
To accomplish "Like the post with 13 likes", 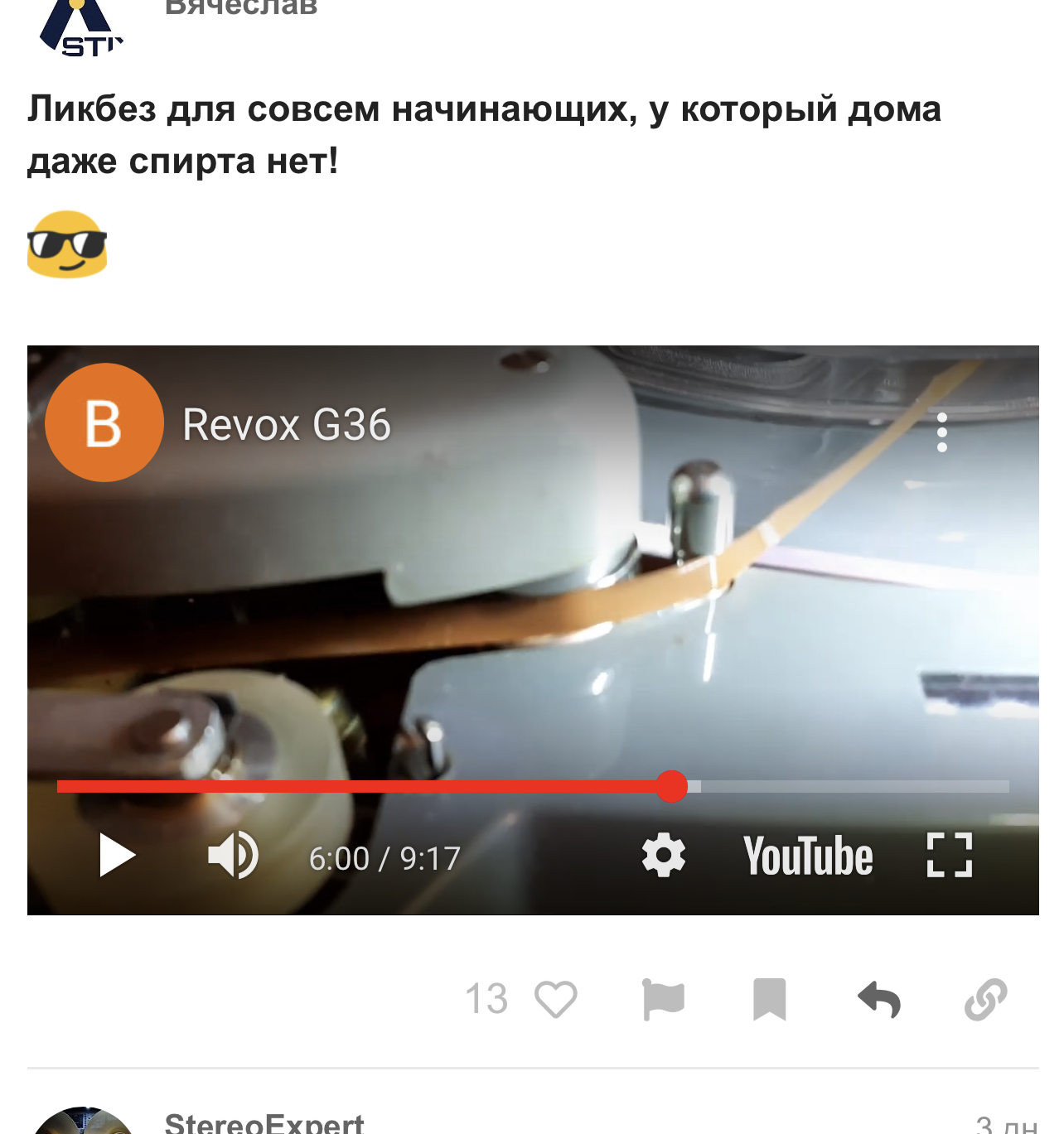I will point(555,999).
